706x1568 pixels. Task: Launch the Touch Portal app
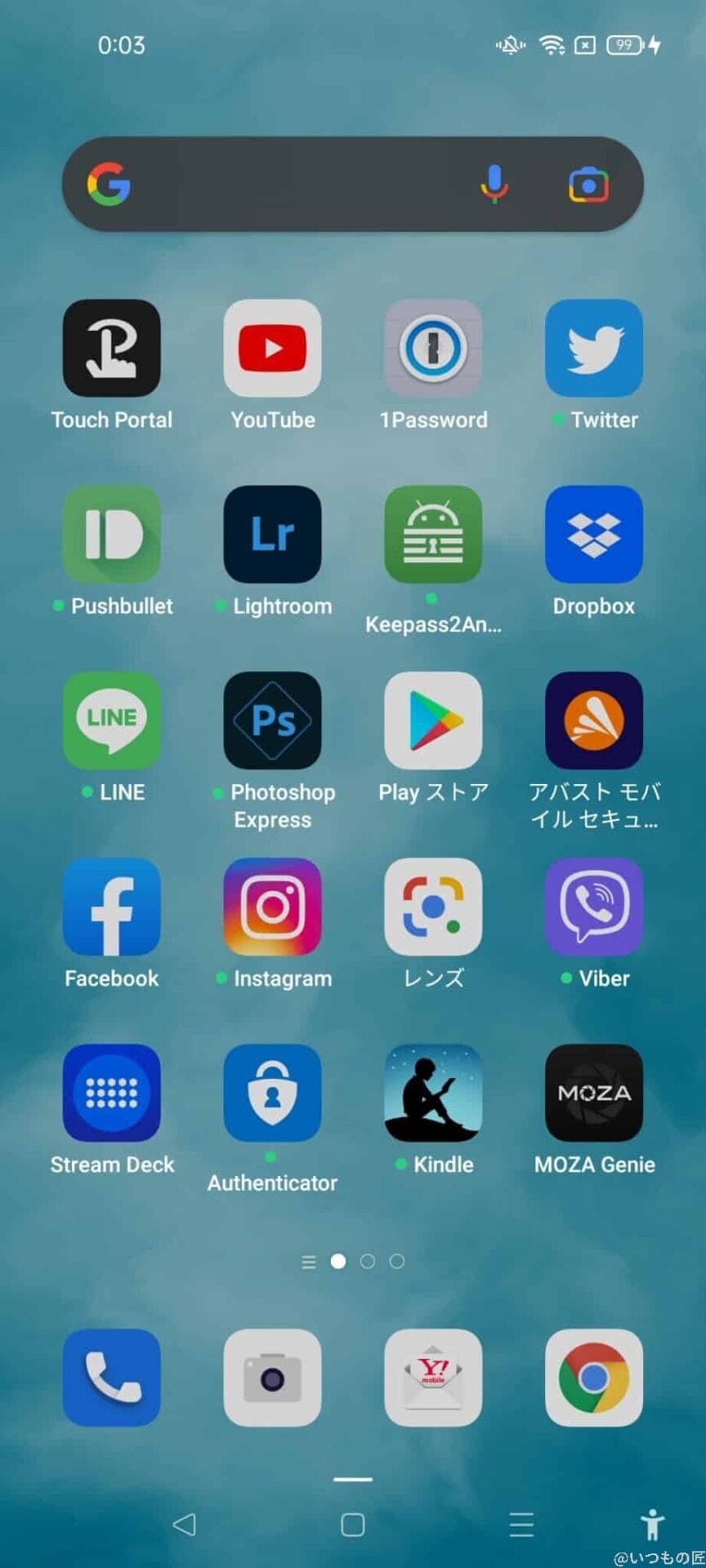pyautogui.click(x=112, y=349)
